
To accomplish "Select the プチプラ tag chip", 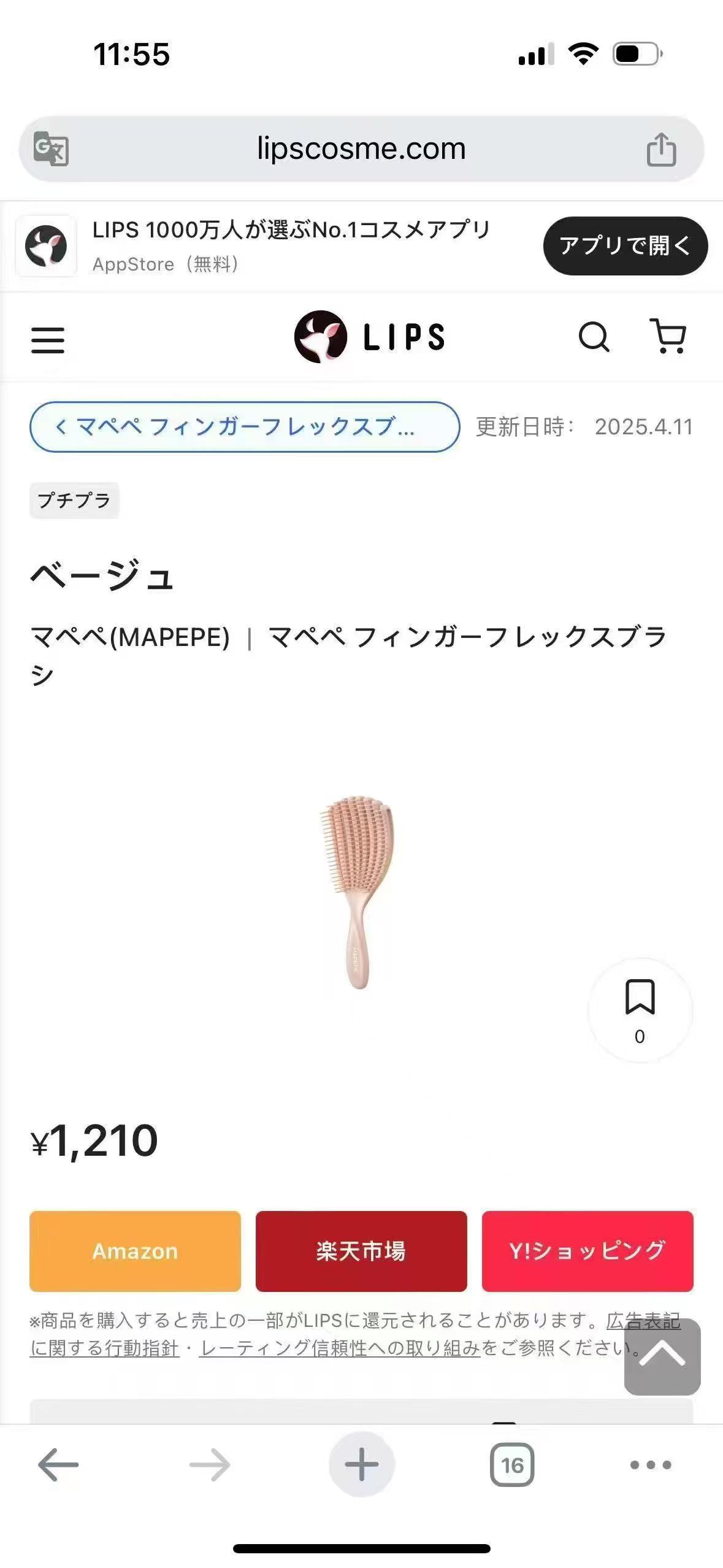I will coord(74,501).
